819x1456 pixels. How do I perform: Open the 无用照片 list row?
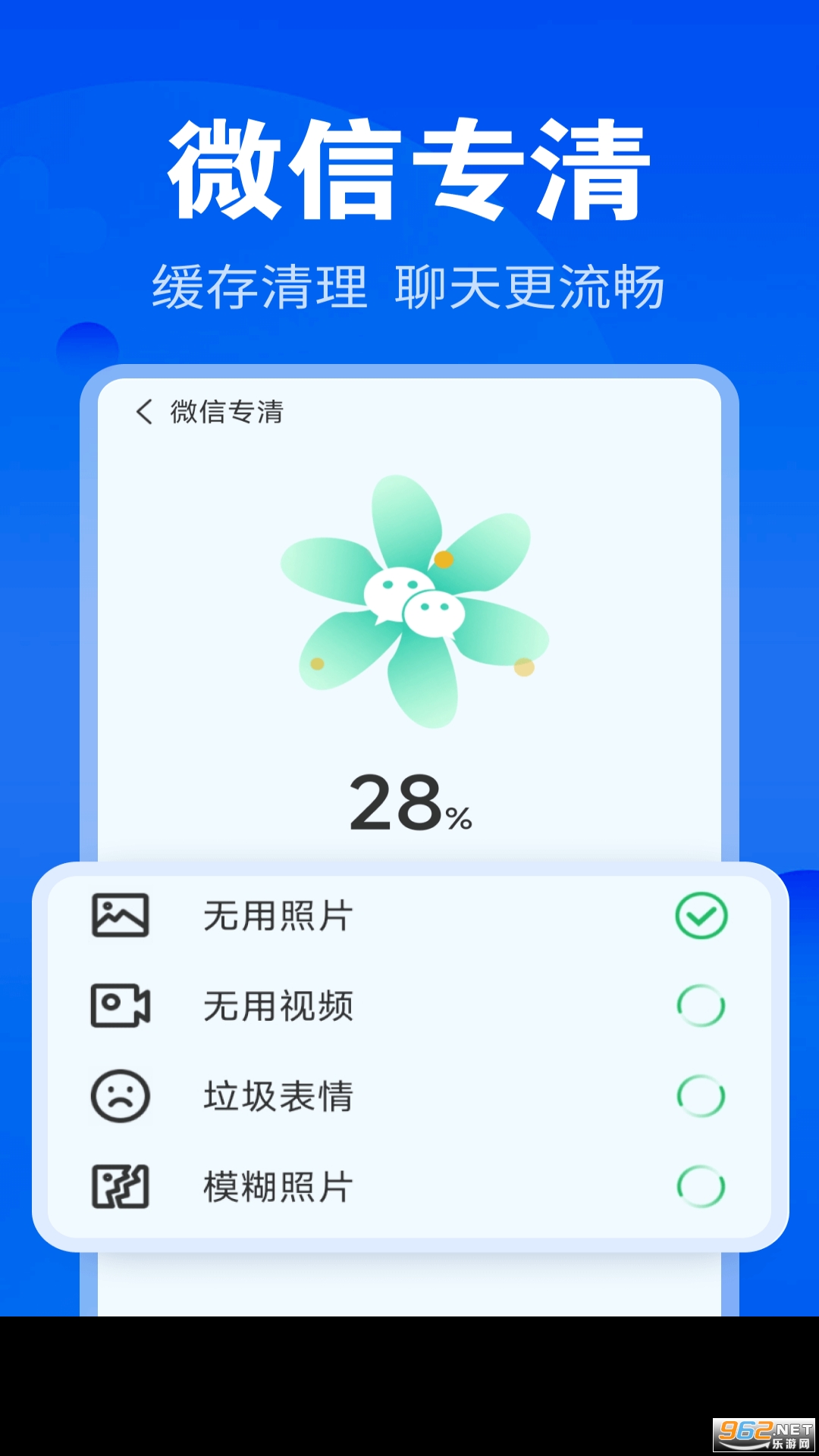(409, 915)
